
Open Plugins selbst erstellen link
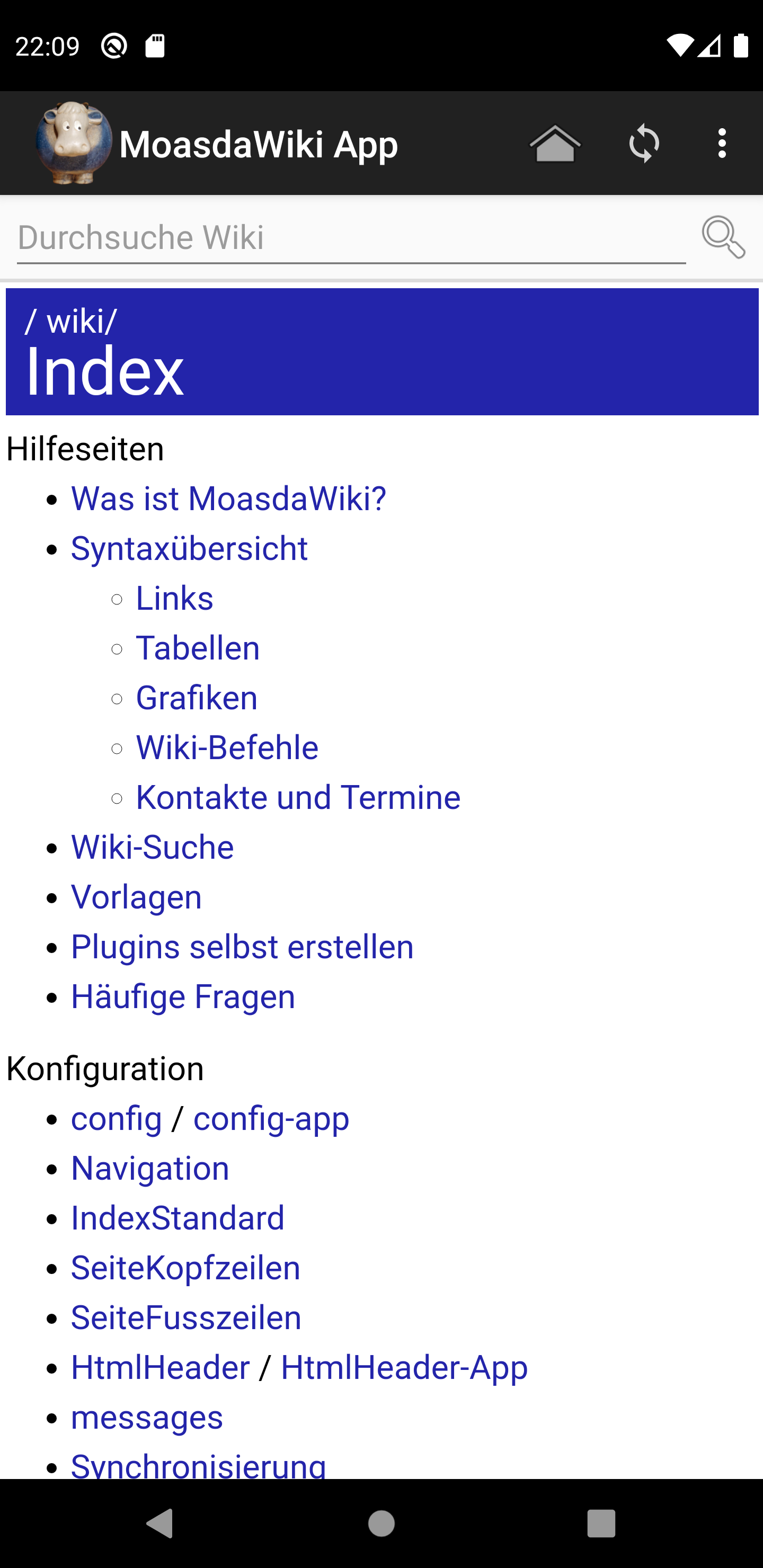coord(242,947)
